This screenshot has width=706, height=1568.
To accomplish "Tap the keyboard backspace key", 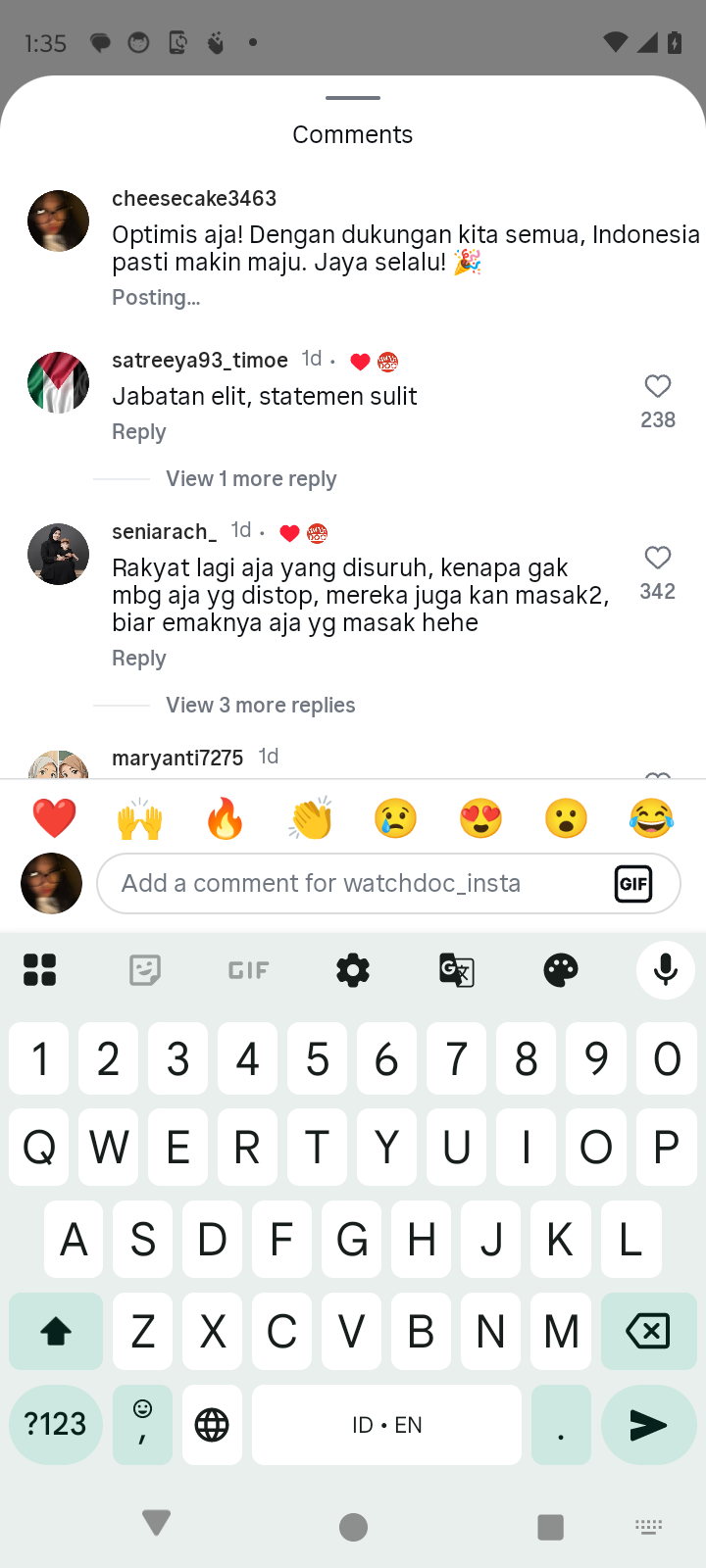I will (648, 1331).
